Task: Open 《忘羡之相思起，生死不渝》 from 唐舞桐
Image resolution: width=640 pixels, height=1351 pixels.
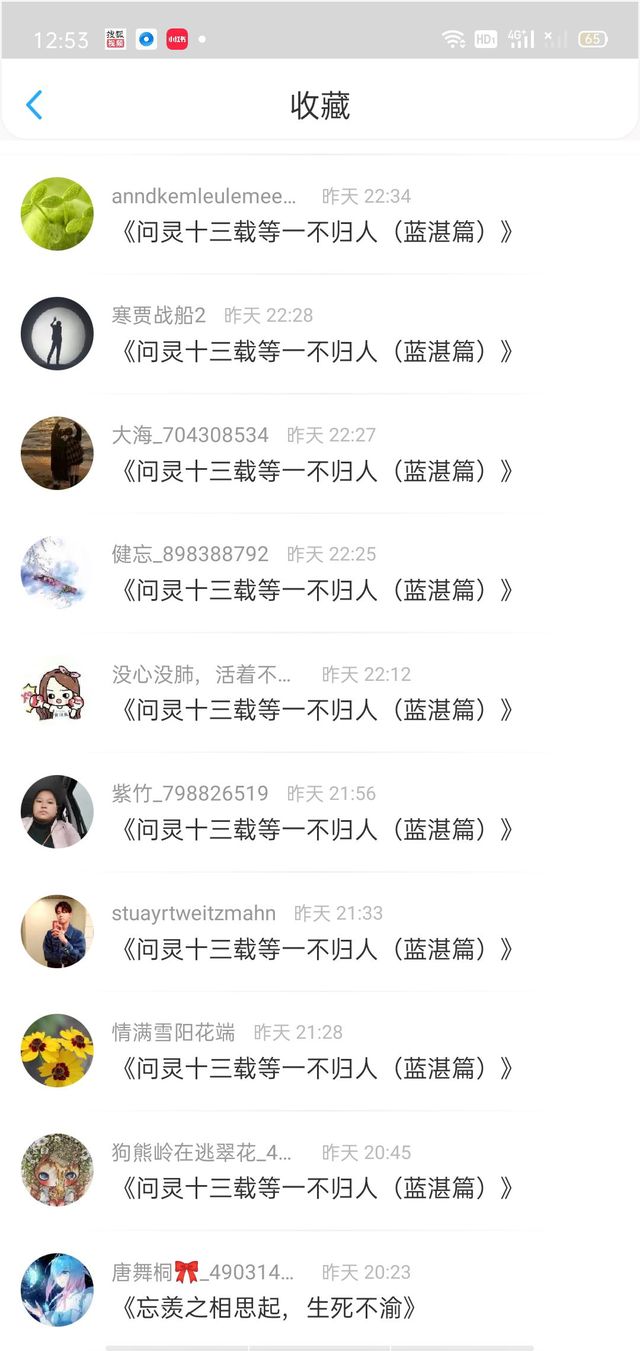Action: (268, 1307)
